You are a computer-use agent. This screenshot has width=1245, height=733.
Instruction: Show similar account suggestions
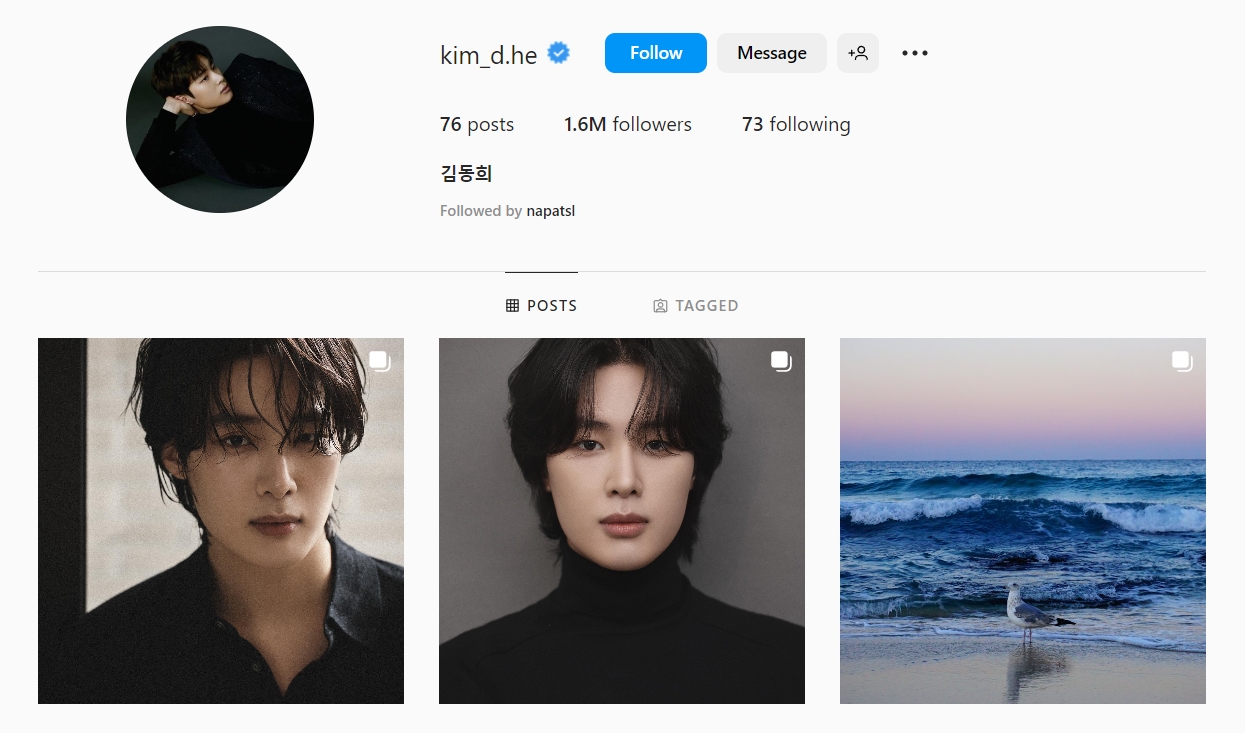point(858,53)
